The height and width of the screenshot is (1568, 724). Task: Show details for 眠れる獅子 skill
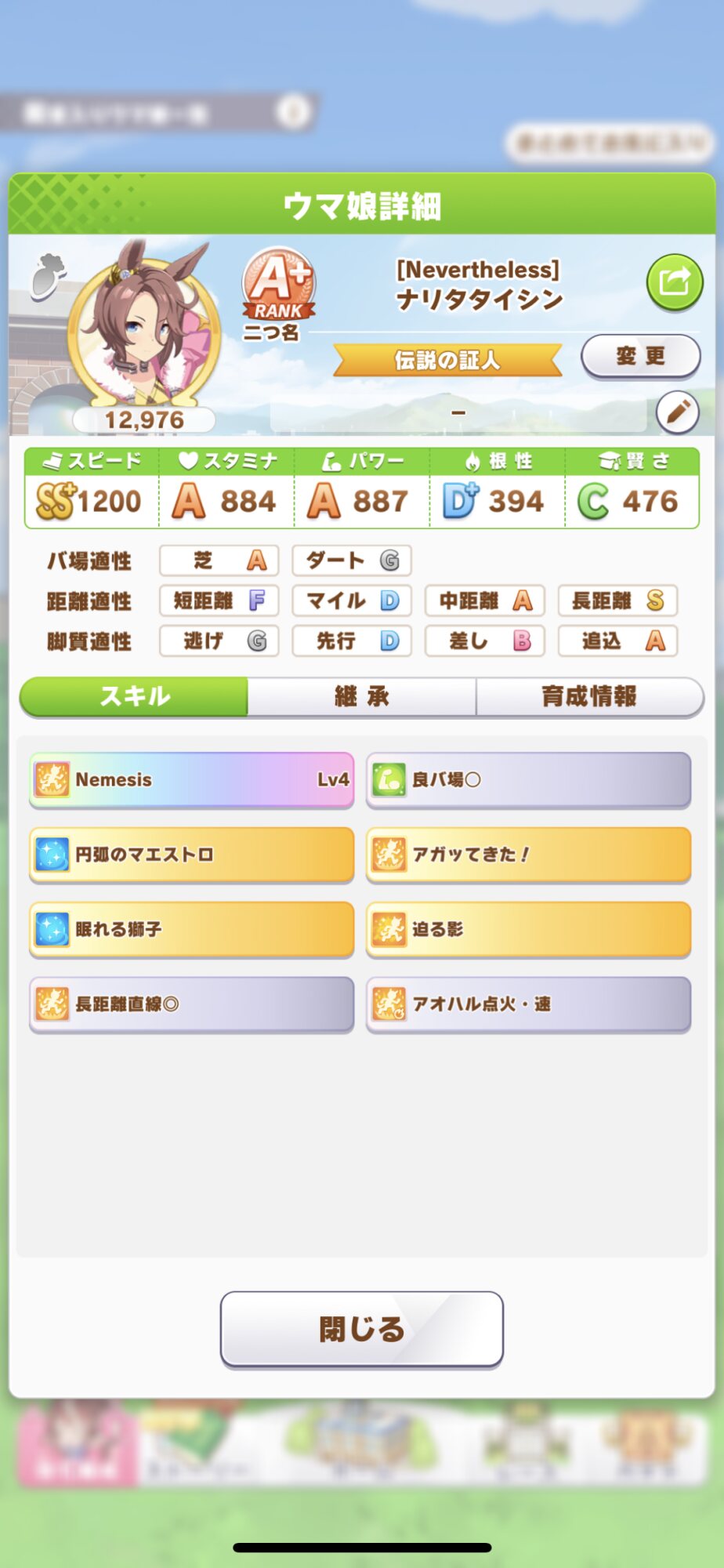pos(192,929)
